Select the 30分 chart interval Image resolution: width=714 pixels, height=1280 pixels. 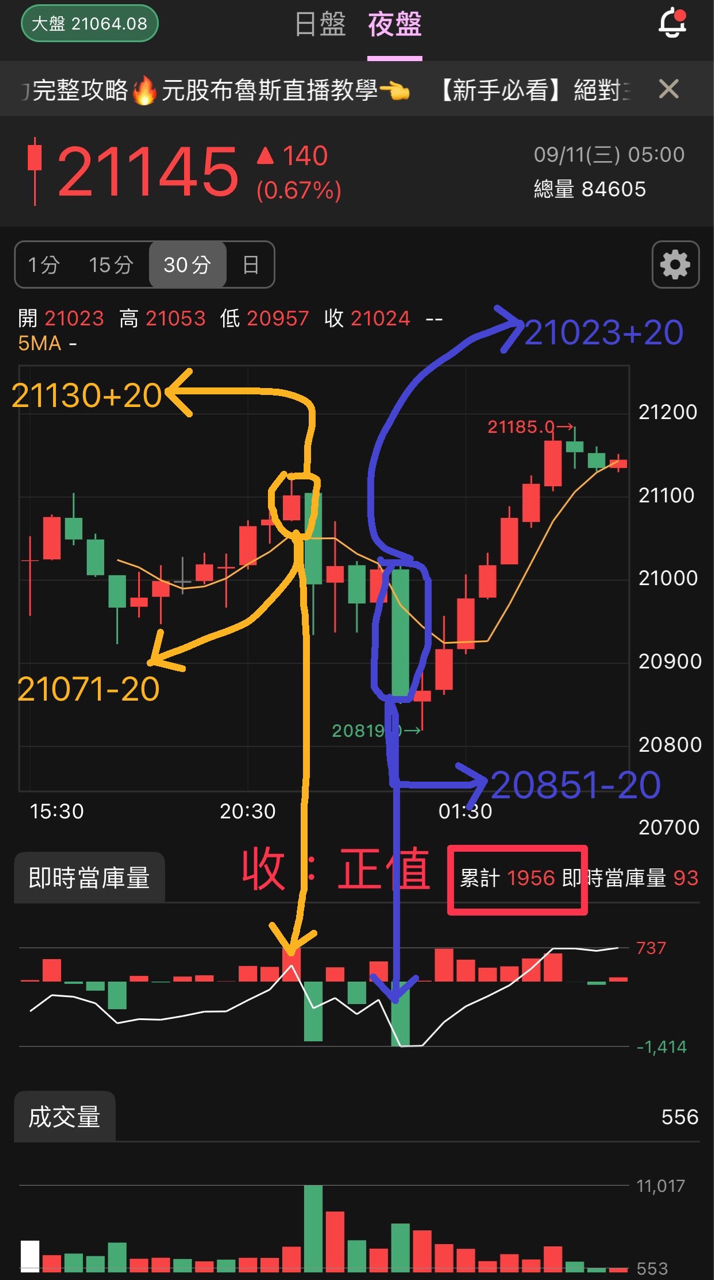[187, 265]
